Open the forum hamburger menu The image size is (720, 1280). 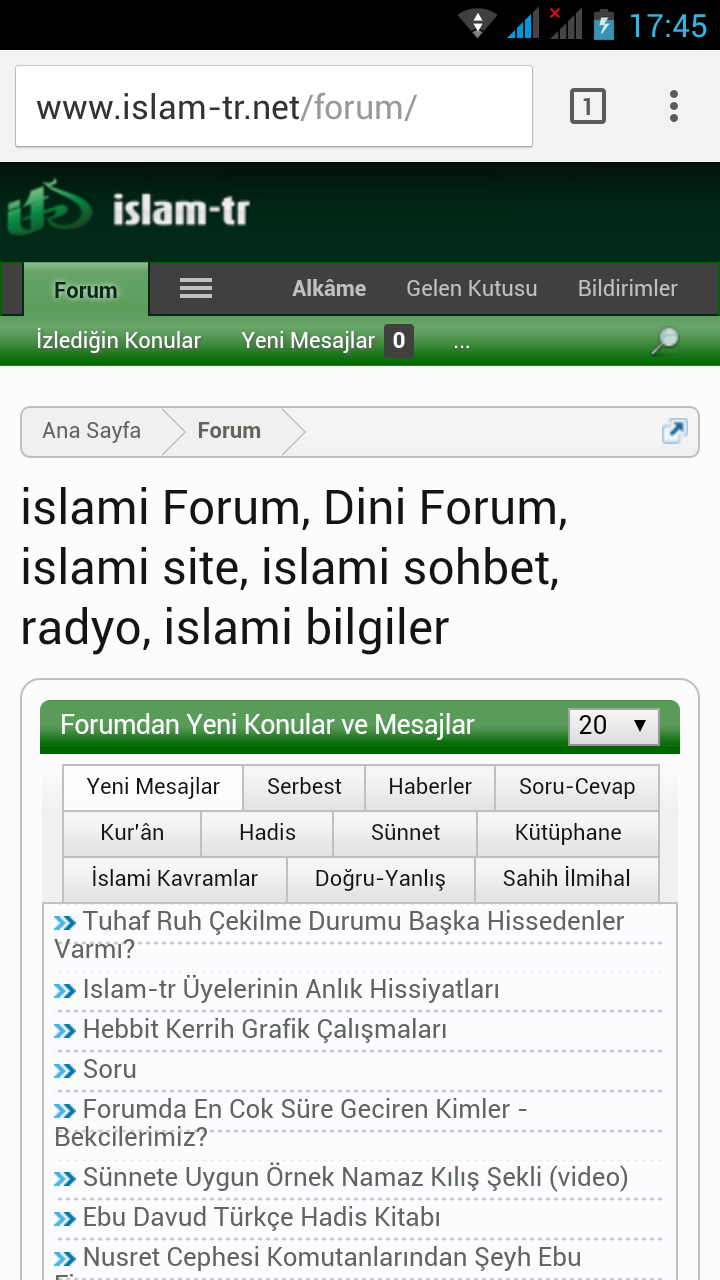[196, 289]
